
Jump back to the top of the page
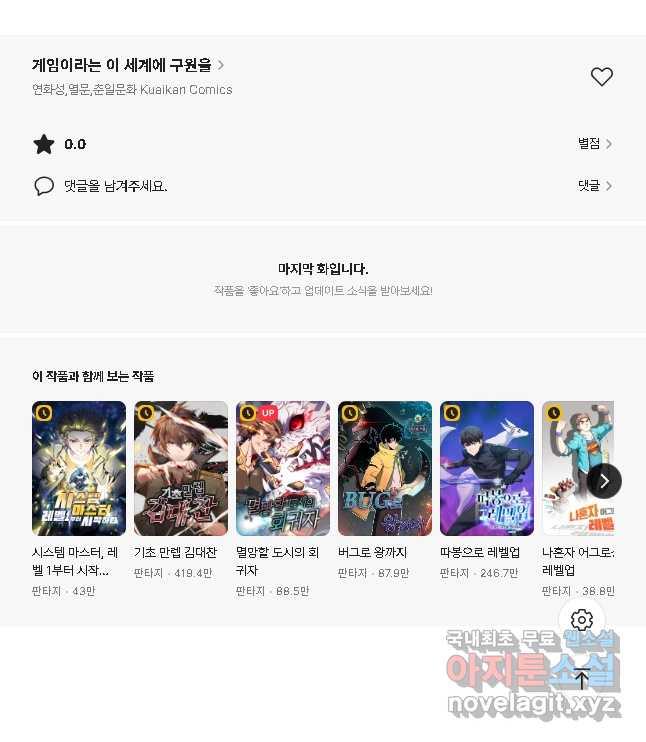582,679
